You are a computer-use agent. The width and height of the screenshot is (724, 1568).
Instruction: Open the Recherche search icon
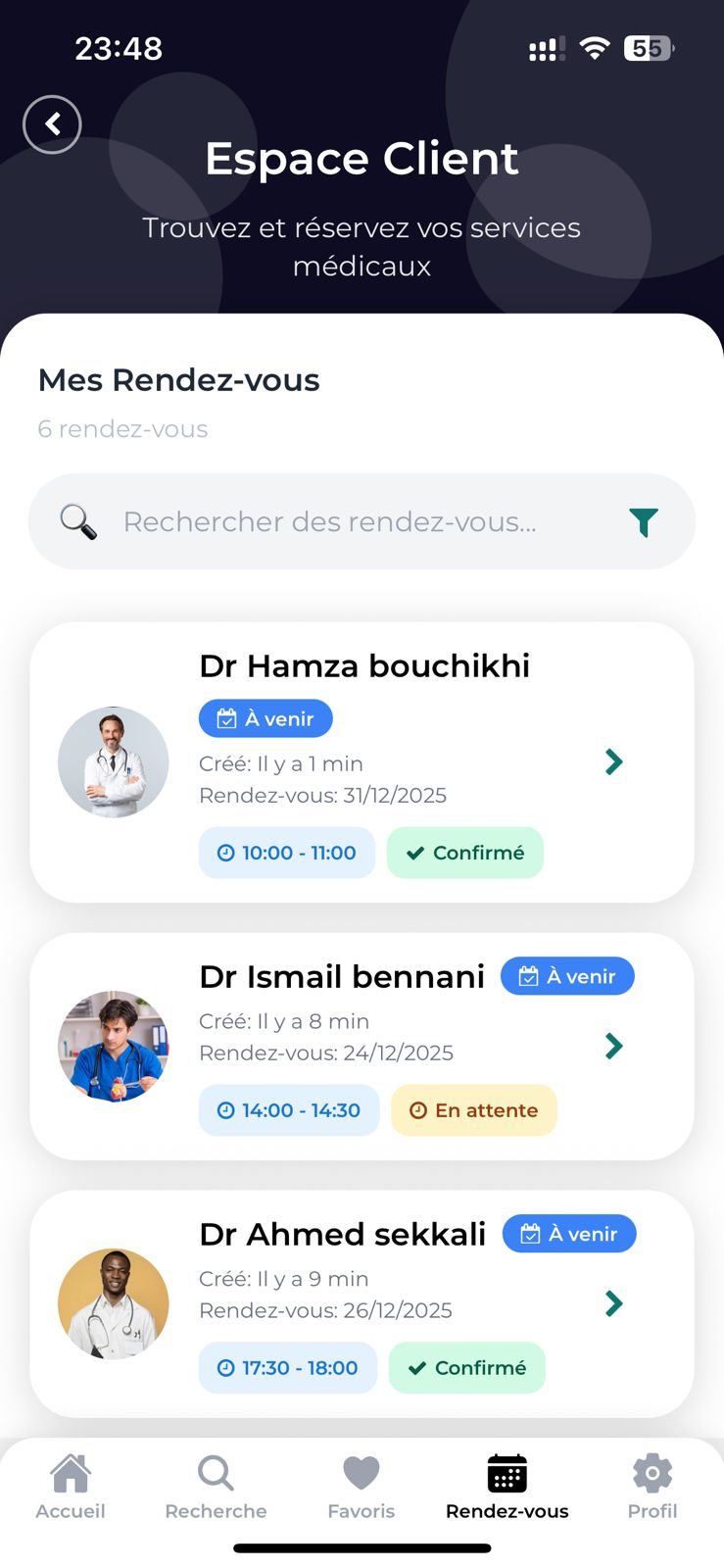(x=215, y=1473)
